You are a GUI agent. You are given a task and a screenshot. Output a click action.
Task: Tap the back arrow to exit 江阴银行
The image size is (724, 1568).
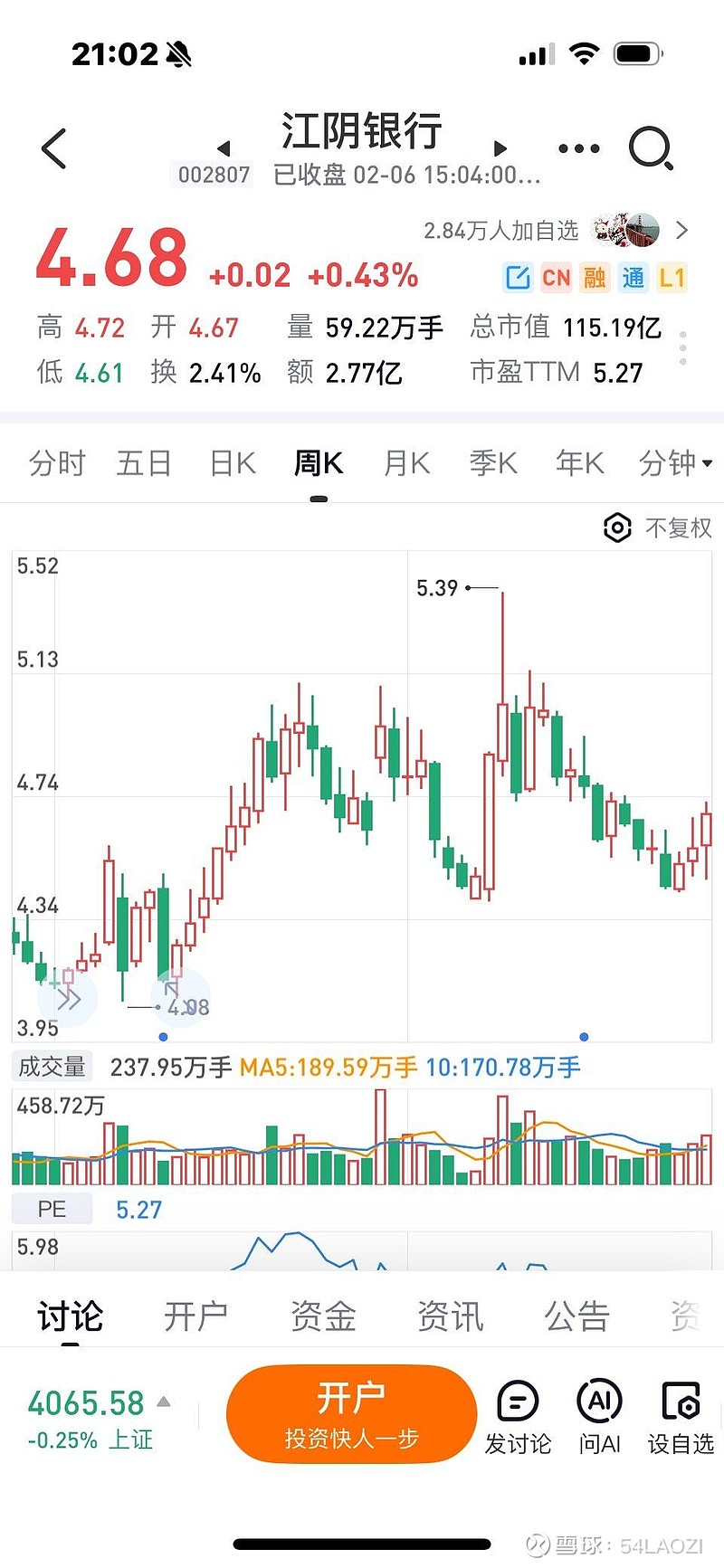53,147
